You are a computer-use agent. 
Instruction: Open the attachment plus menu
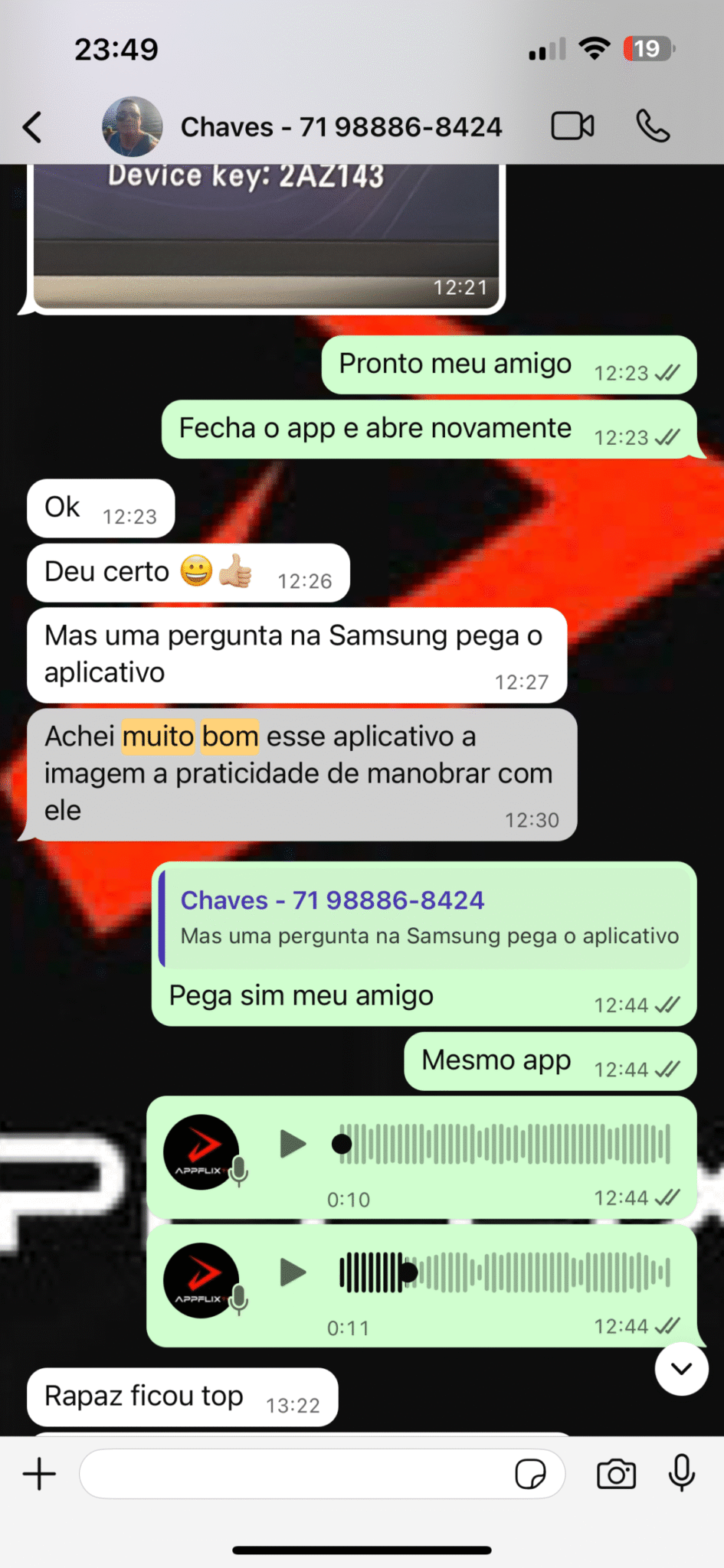tap(40, 1474)
